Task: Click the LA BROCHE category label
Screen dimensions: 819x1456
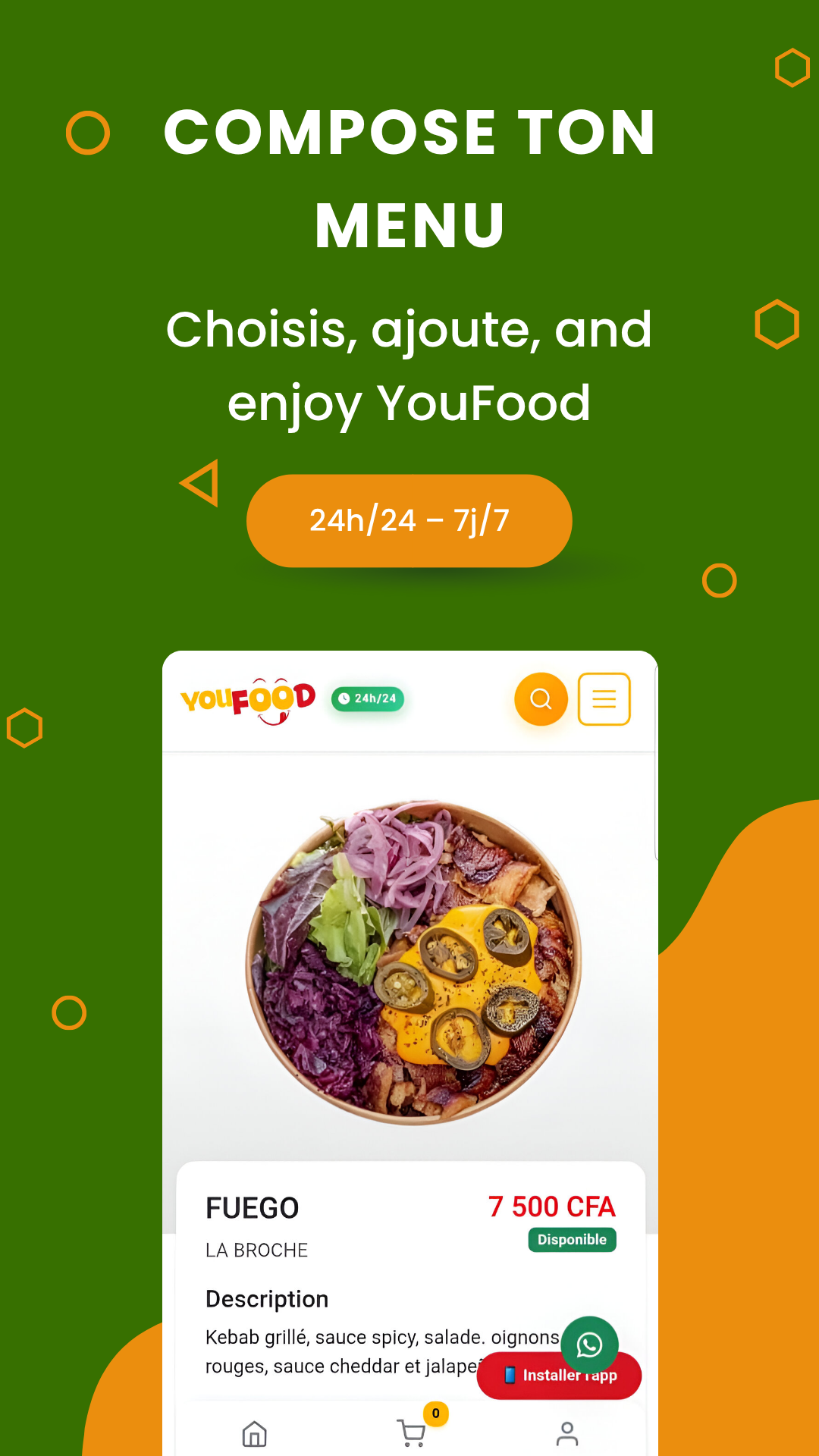Action: (x=256, y=1250)
